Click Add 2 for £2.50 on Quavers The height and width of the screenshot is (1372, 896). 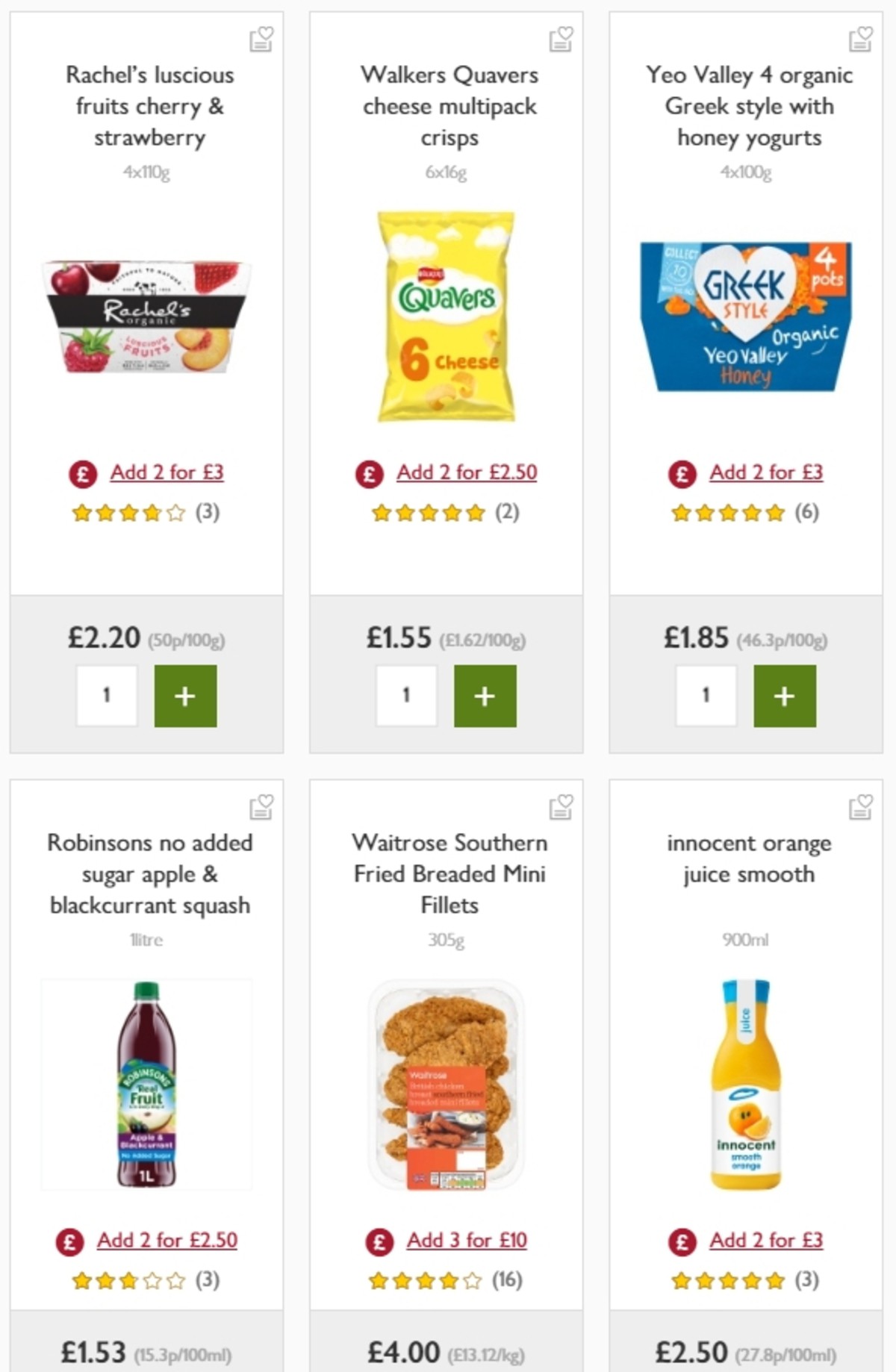tap(467, 472)
